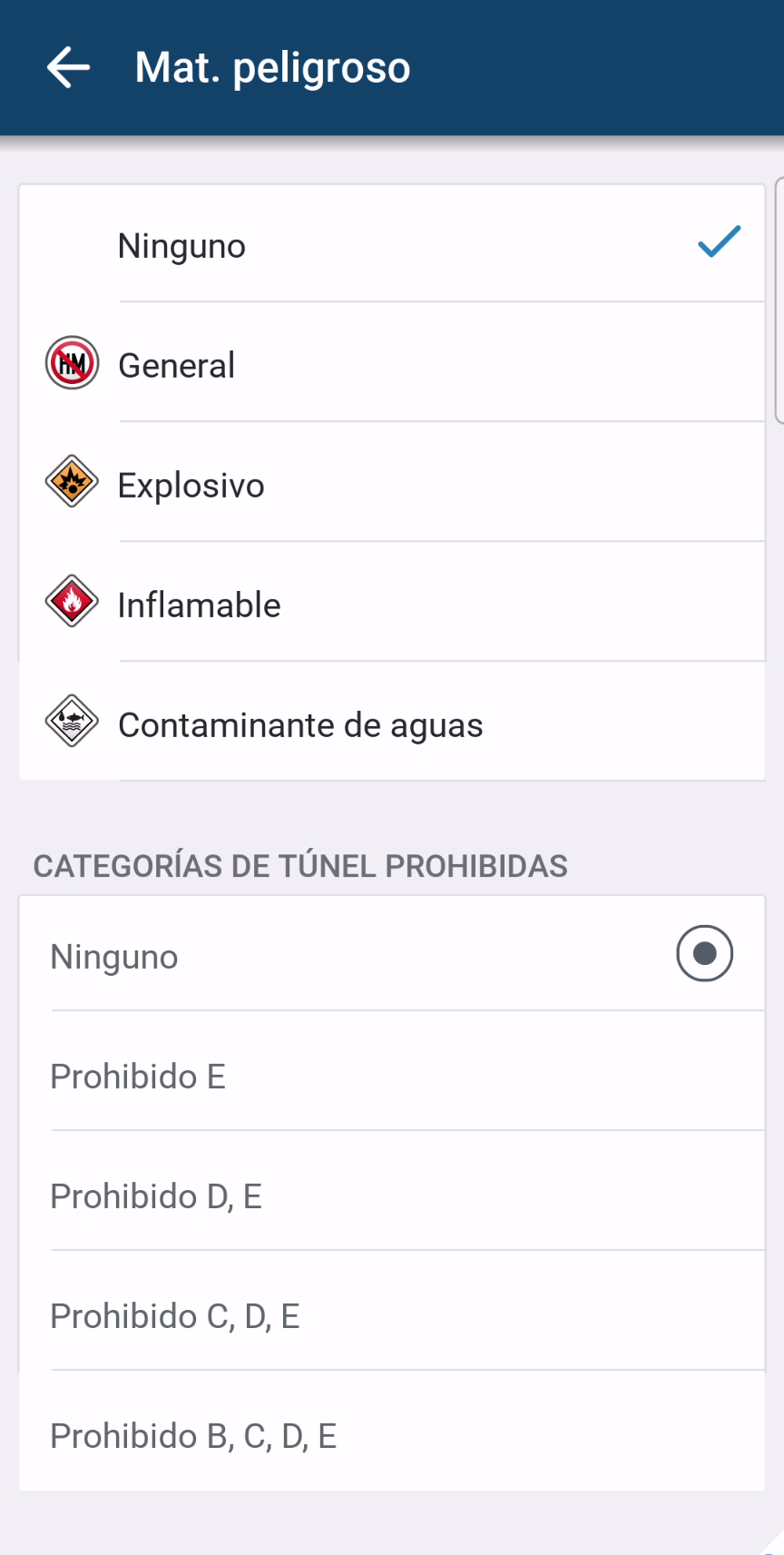784x1555 pixels.
Task: Select Ninguno under tunnel categories
Action: click(x=390, y=955)
